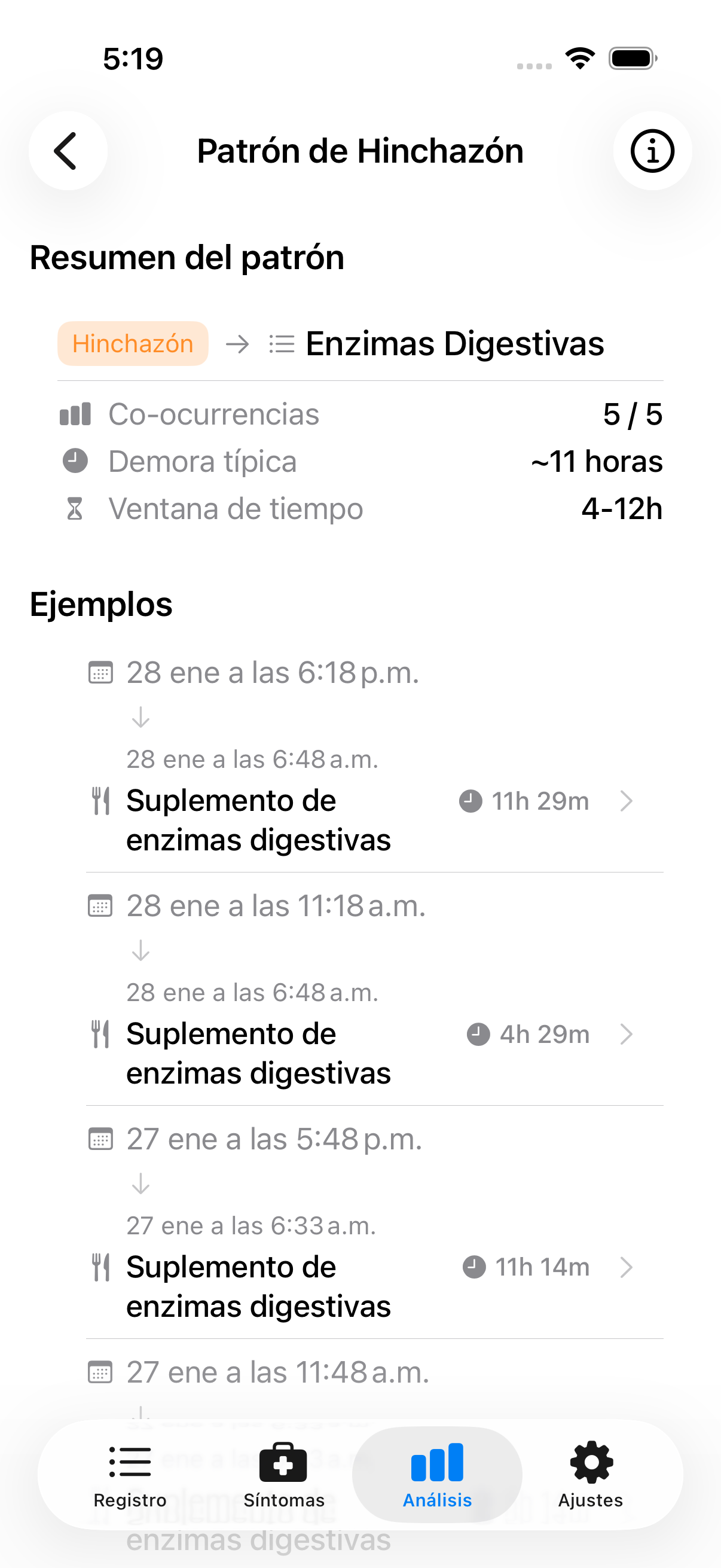Click the back chevron to return
The image size is (721, 1568).
point(67,151)
